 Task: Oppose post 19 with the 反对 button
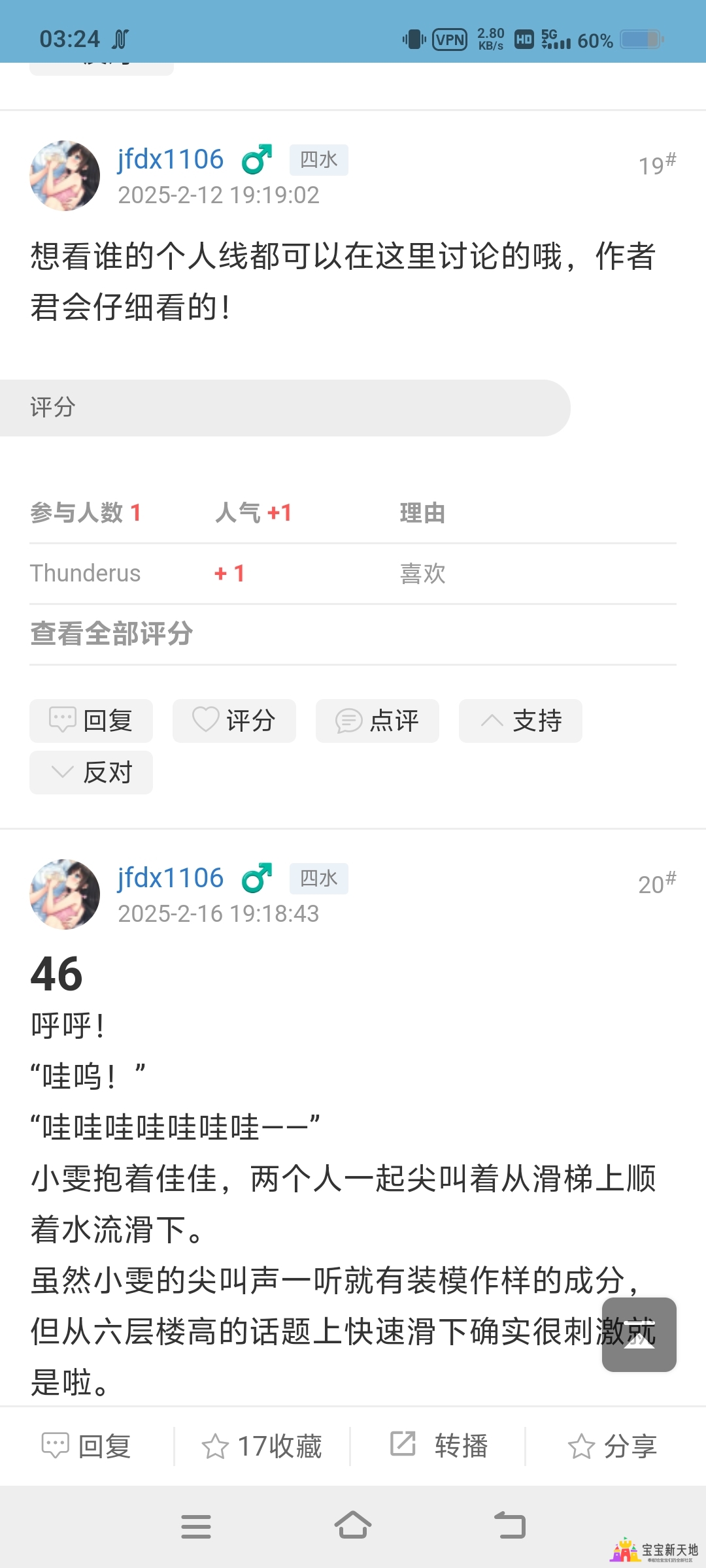(x=91, y=772)
